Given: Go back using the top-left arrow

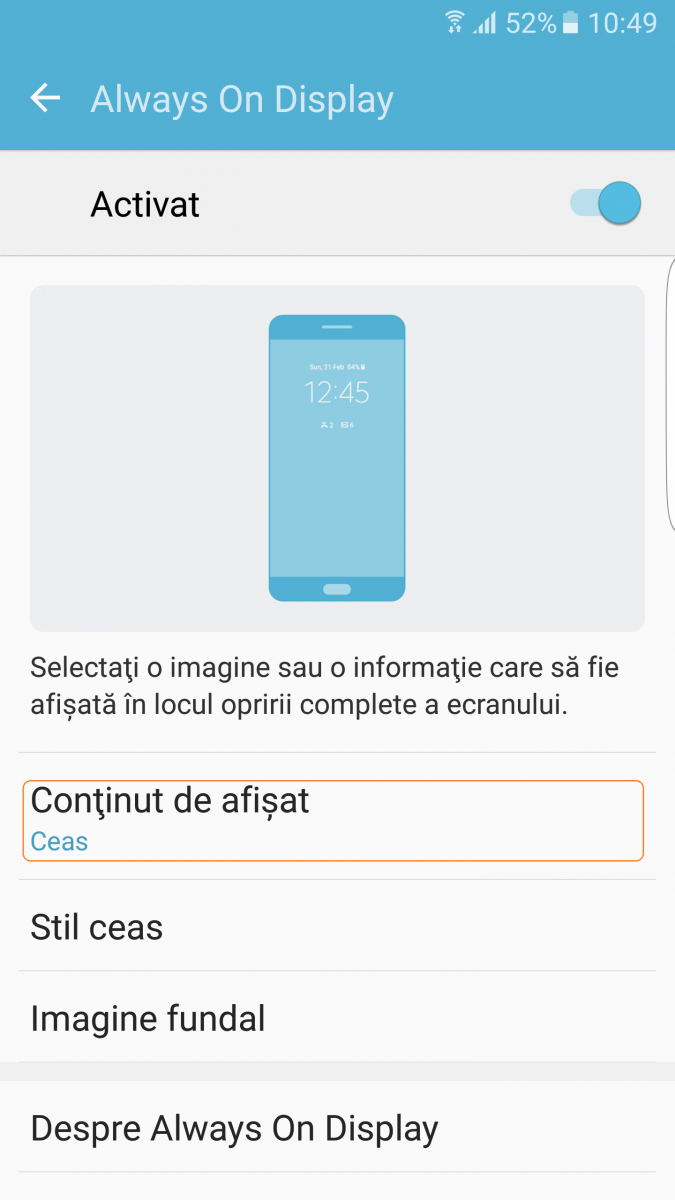Looking at the screenshot, I should [x=45, y=98].
